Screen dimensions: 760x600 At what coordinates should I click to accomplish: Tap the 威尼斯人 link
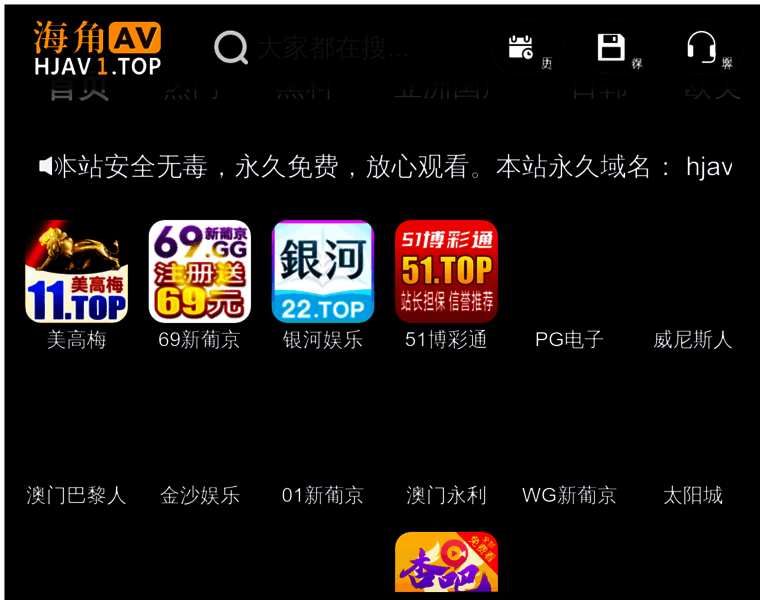[692, 339]
